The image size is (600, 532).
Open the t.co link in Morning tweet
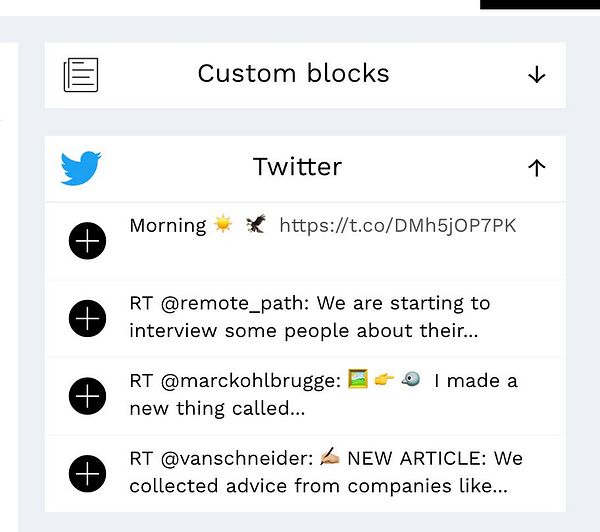pyautogui.click(x=397, y=226)
